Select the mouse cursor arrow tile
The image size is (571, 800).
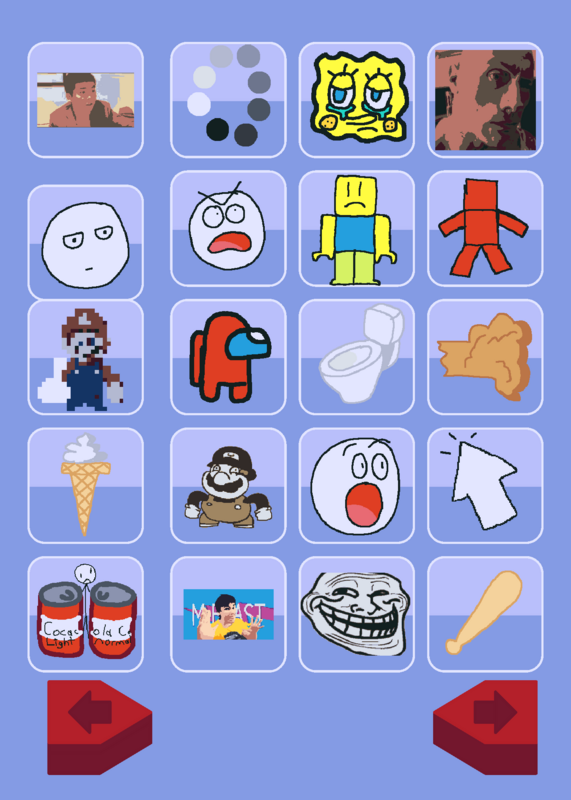coord(485,486)
